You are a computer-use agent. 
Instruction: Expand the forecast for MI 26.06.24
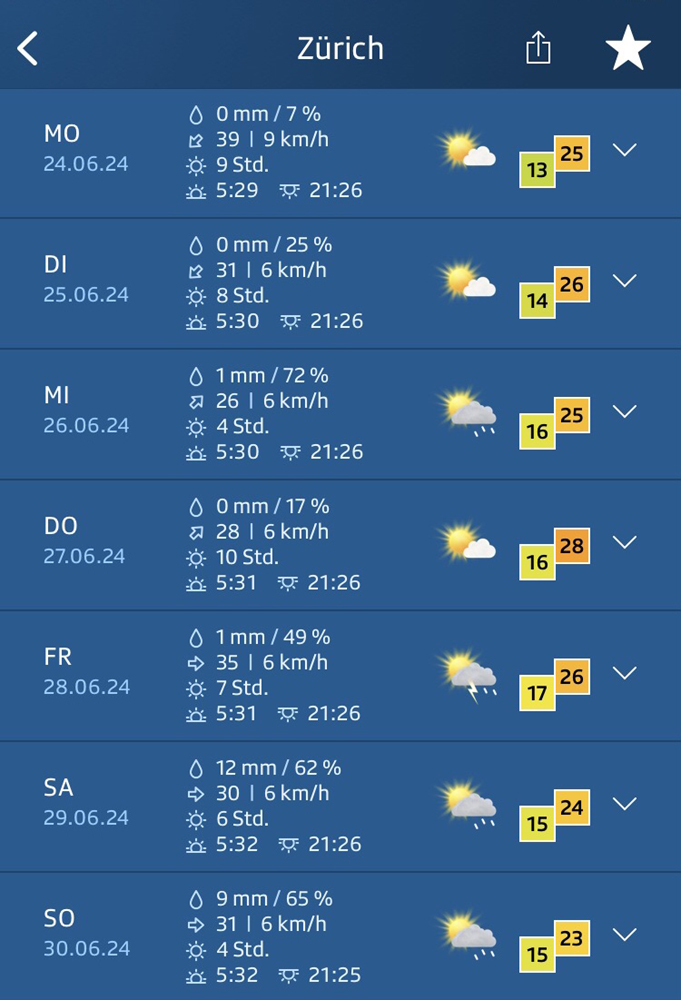tap(624, 412)
